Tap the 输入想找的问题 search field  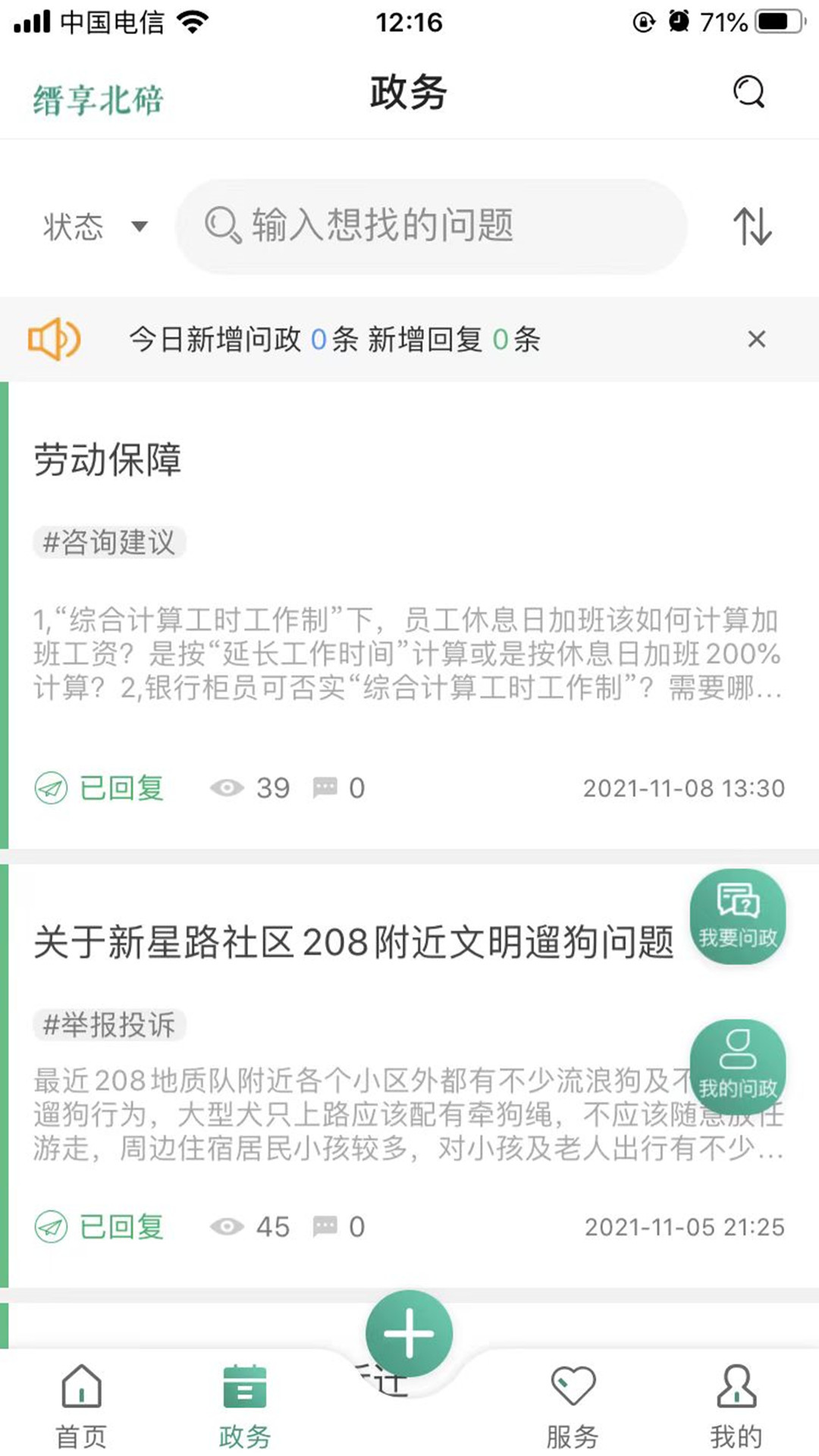(x=431, y=226)
